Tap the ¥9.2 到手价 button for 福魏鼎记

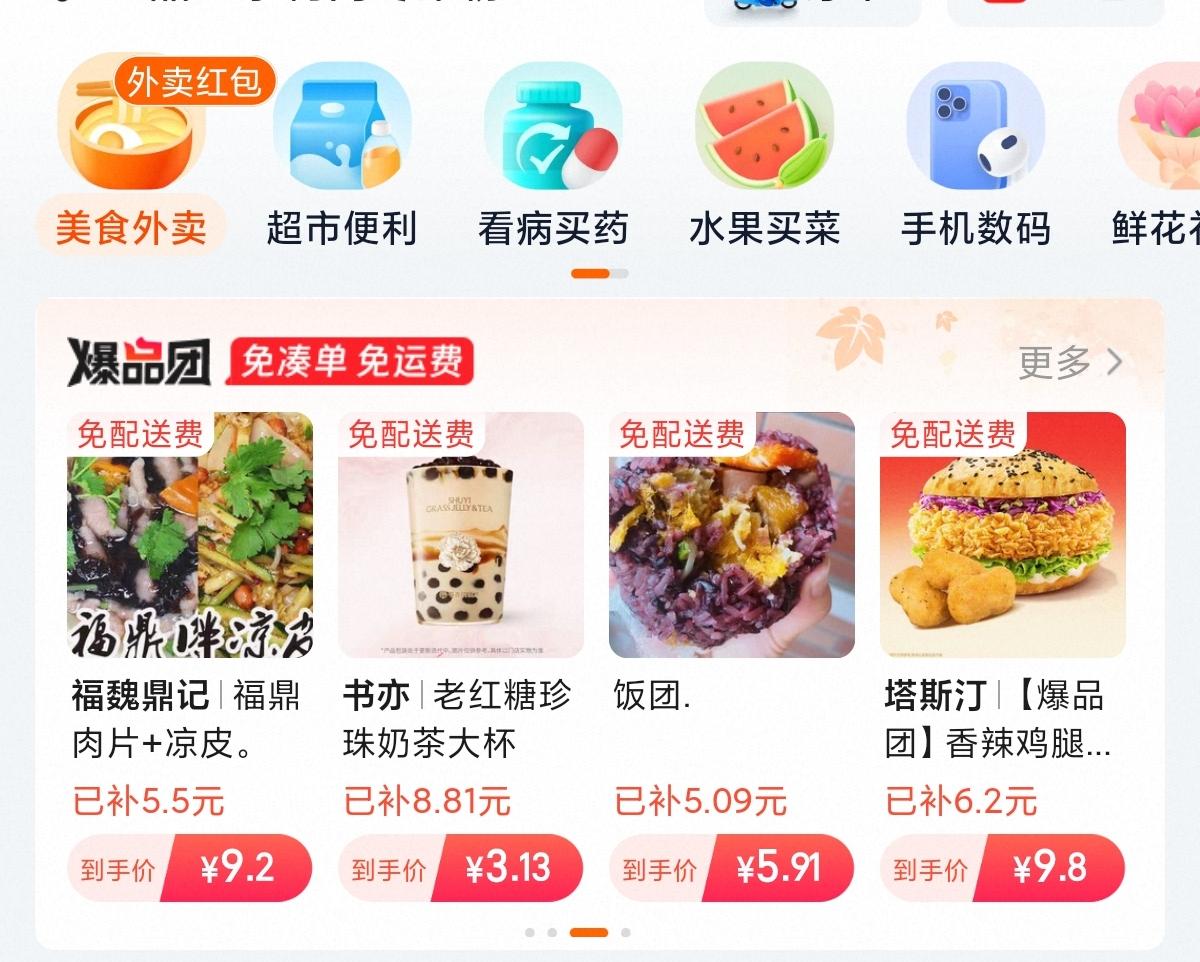(x=190, y=868)
